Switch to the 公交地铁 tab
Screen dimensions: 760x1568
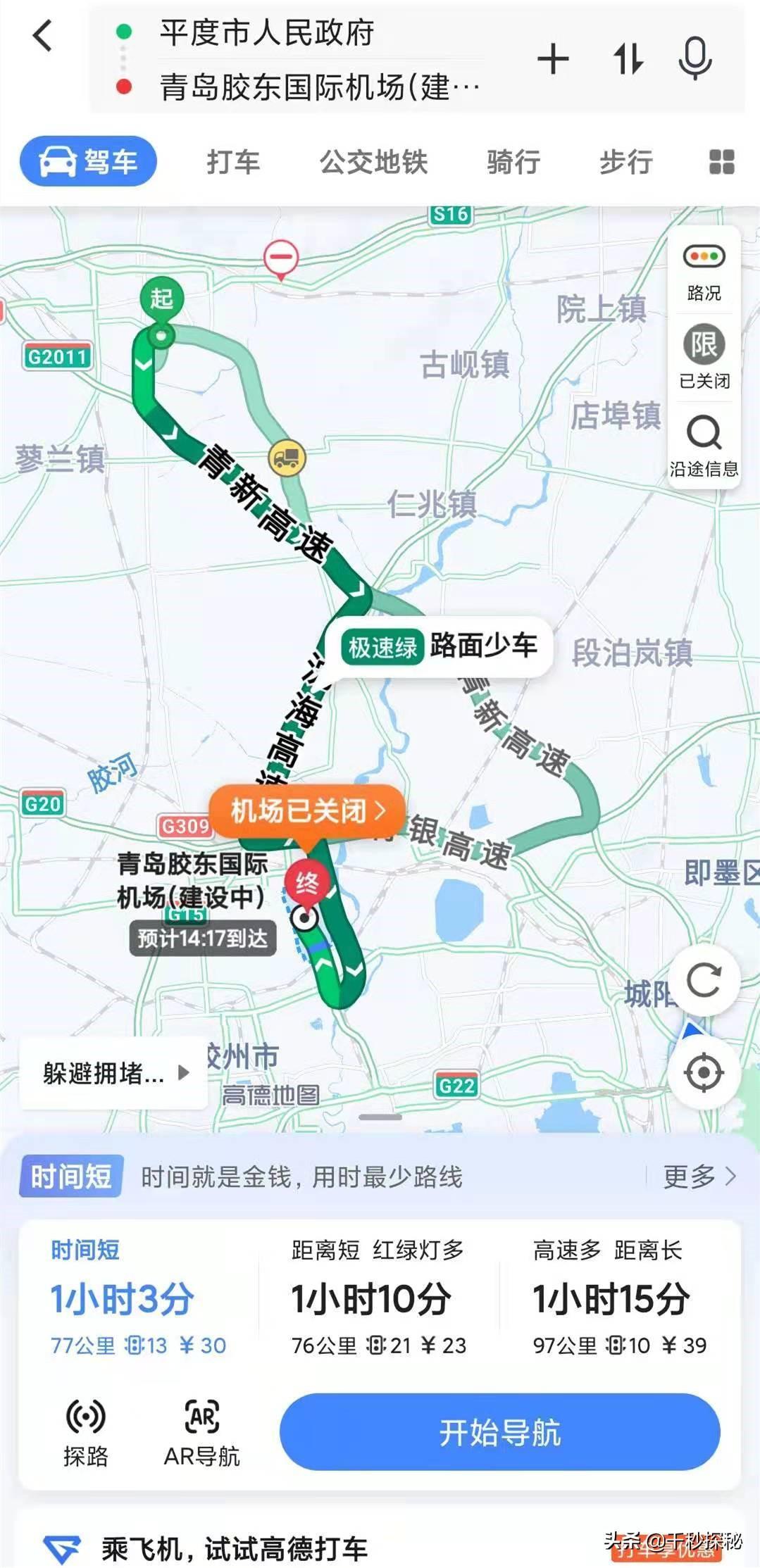pos(373,162)
